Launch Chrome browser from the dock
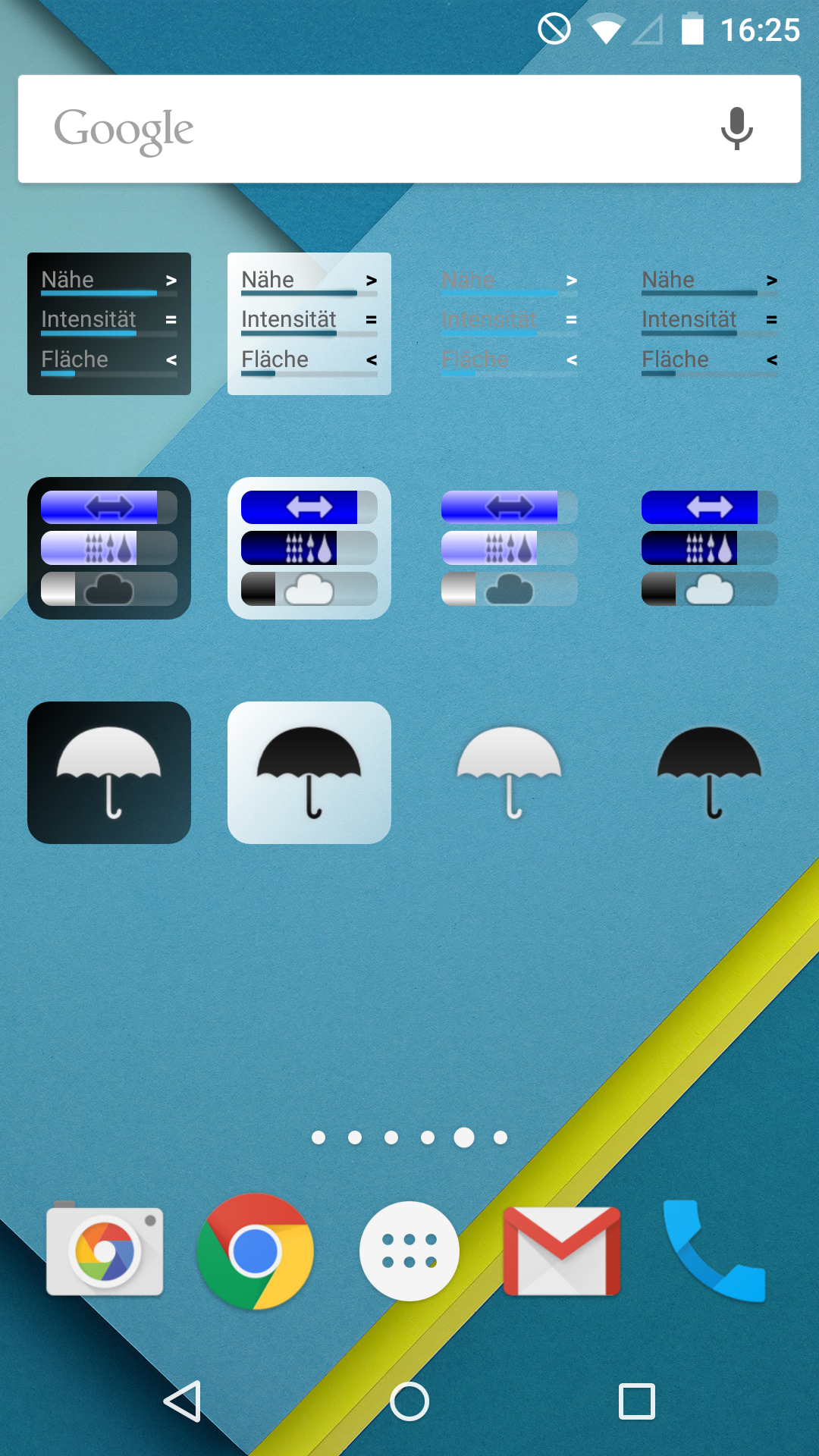 [256, 1251]
